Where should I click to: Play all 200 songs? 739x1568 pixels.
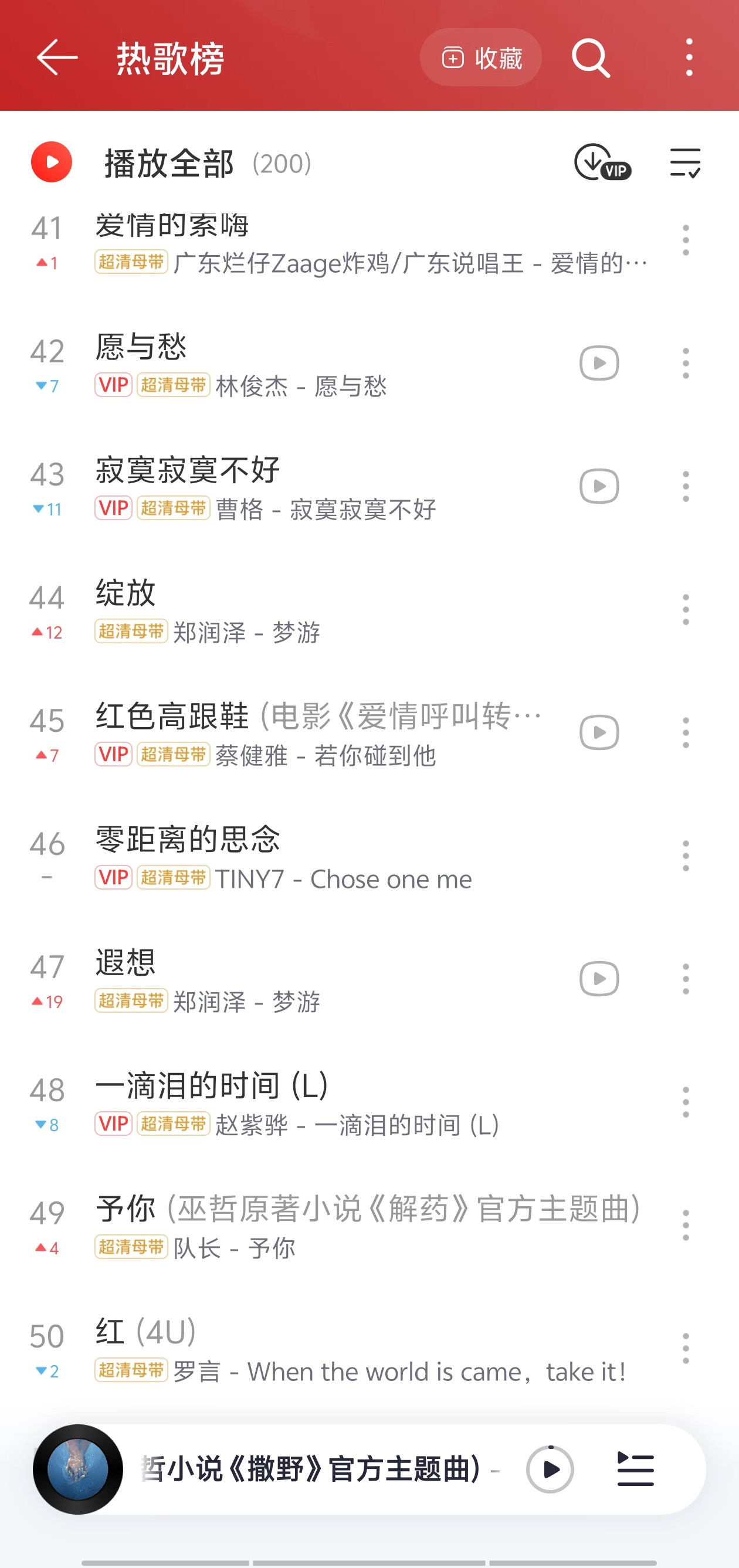pos(52,162)
